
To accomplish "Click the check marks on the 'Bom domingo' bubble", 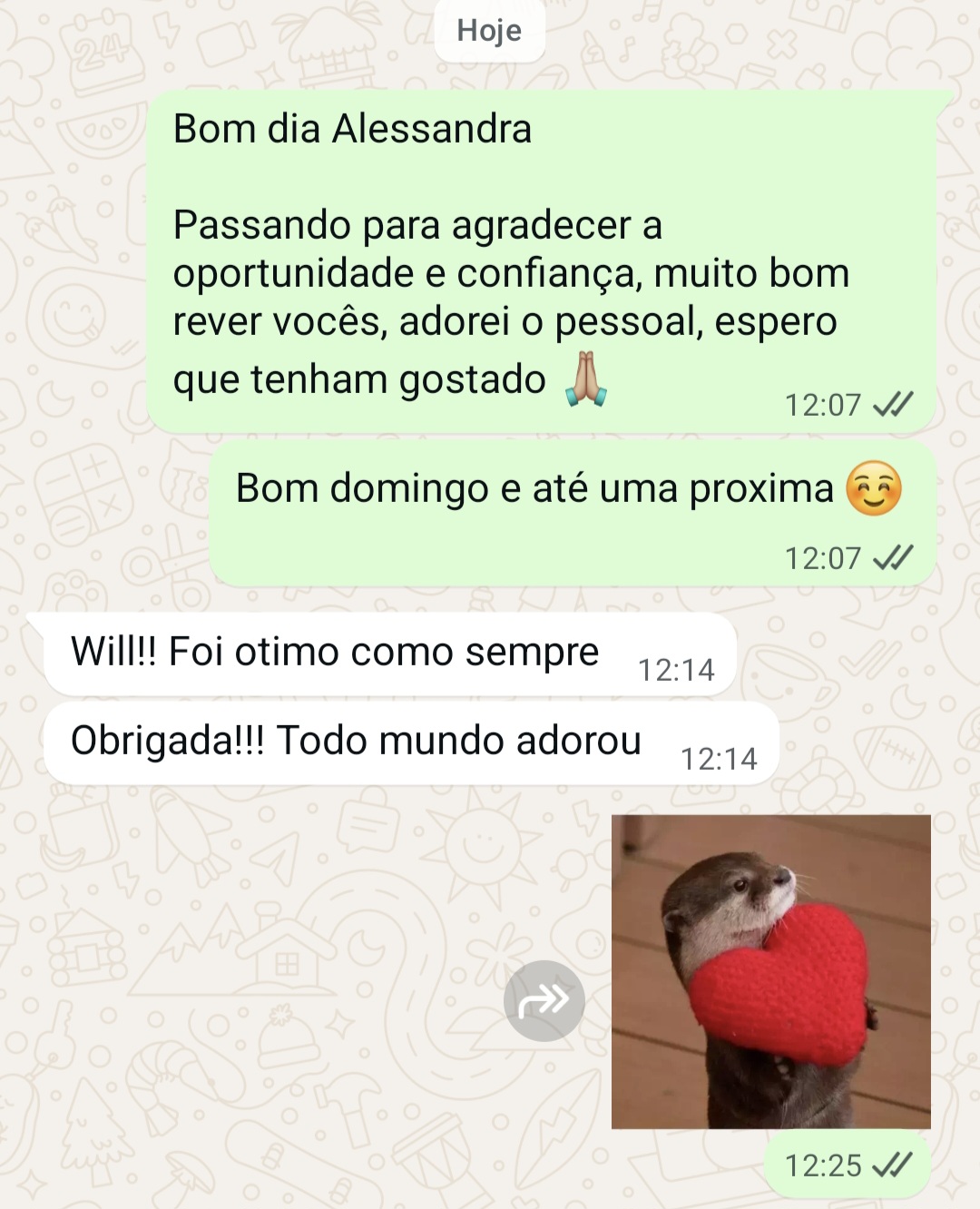I will [893, 558].
